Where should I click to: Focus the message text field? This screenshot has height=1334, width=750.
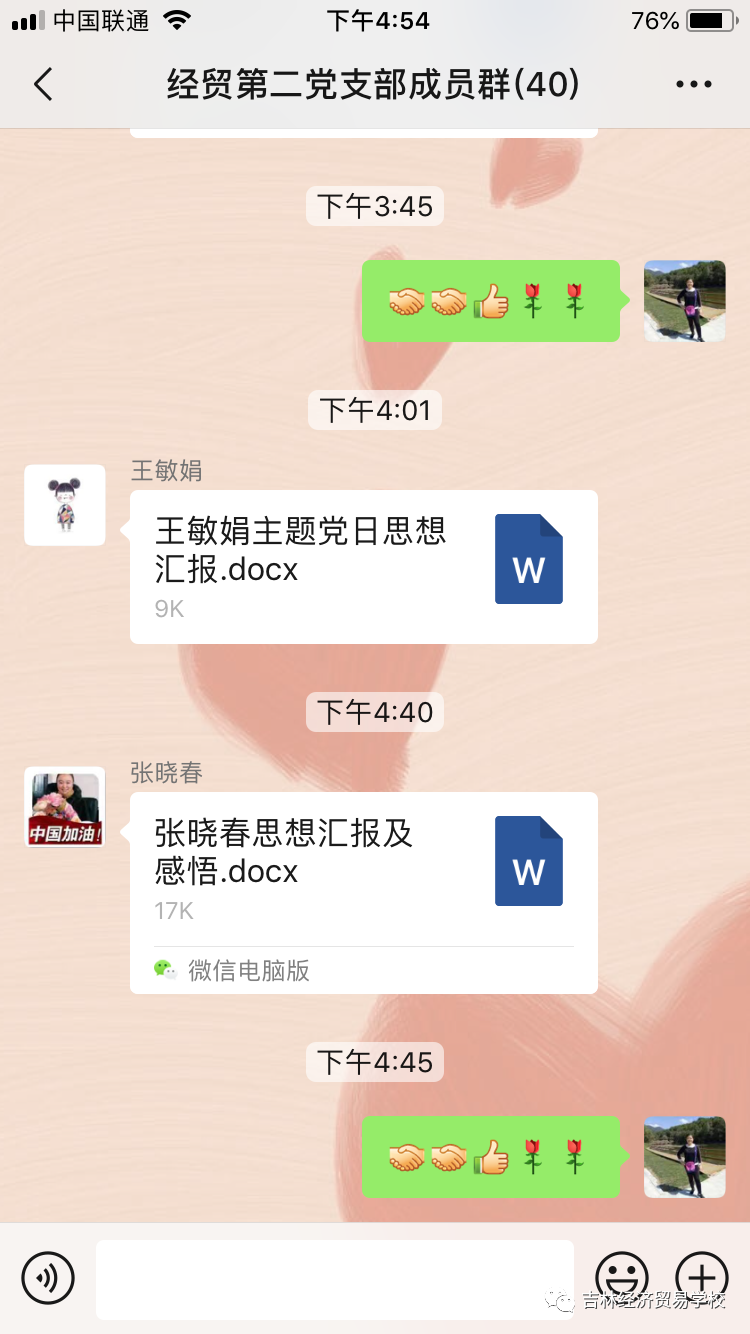pos(334,1279)
